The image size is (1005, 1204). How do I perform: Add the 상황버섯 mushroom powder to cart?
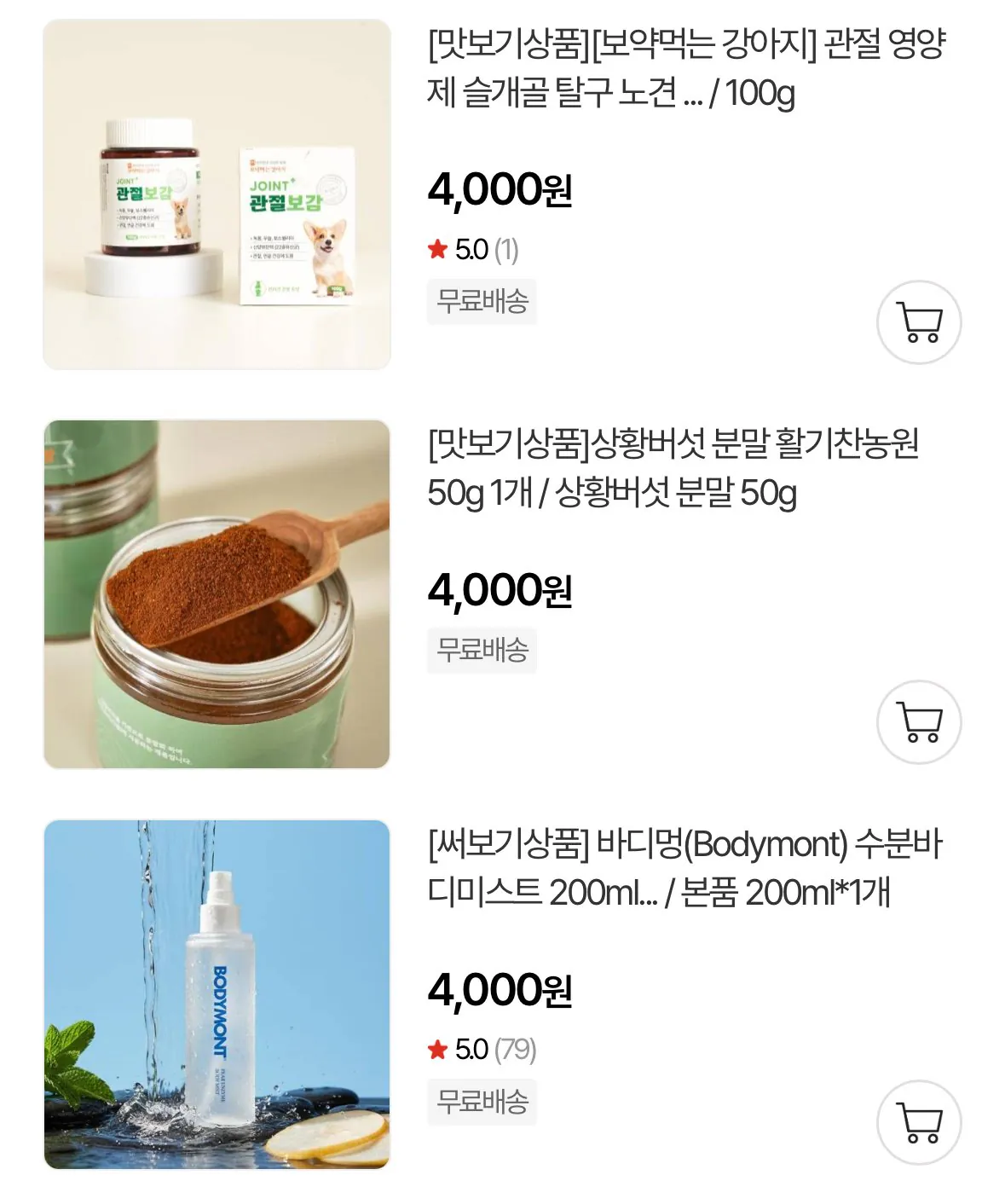[918, 721]
